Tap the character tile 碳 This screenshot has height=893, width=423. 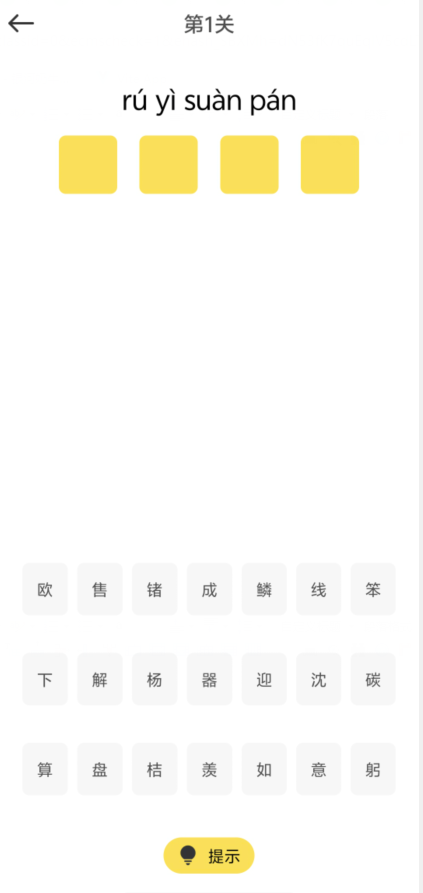[x=373, y=679]
